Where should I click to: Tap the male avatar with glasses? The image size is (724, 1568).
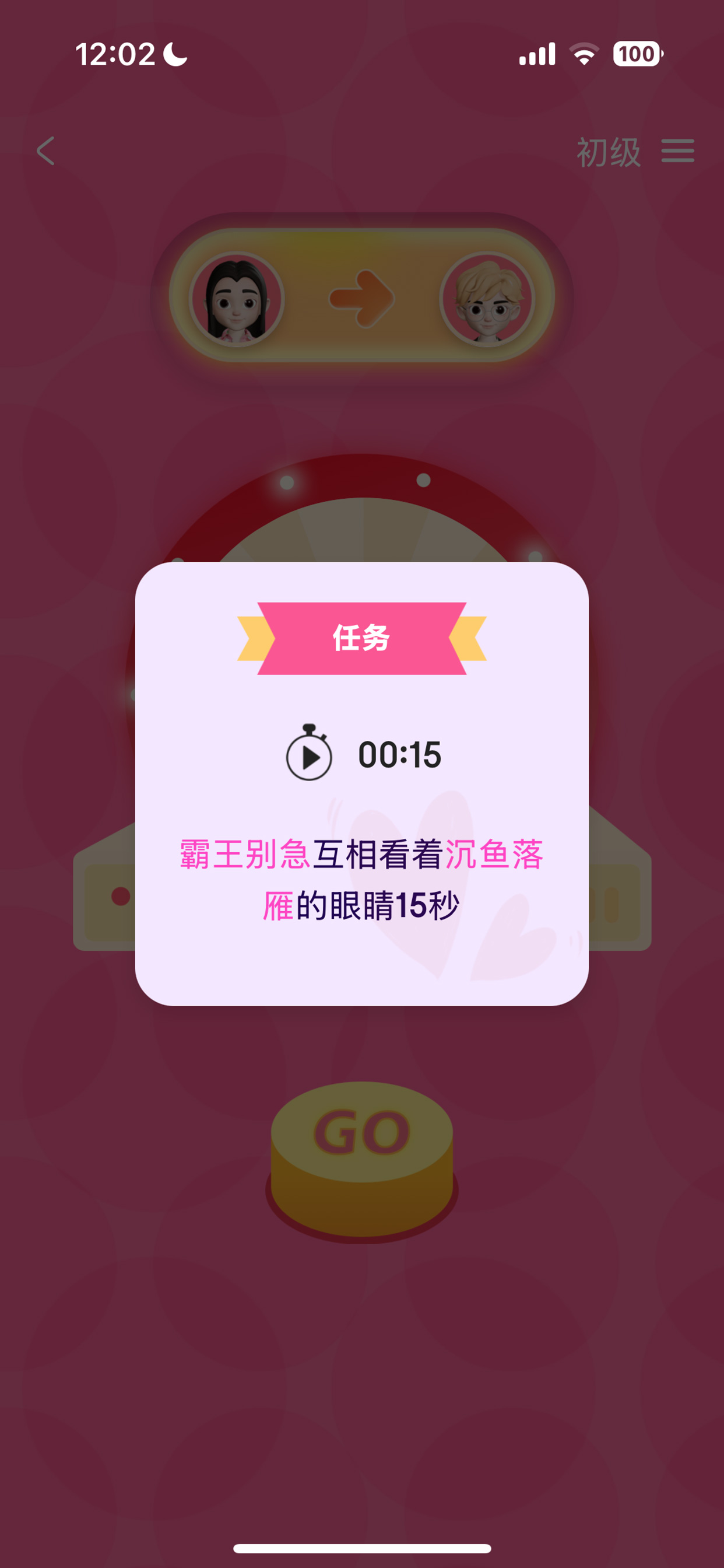[x=487, y=298]
